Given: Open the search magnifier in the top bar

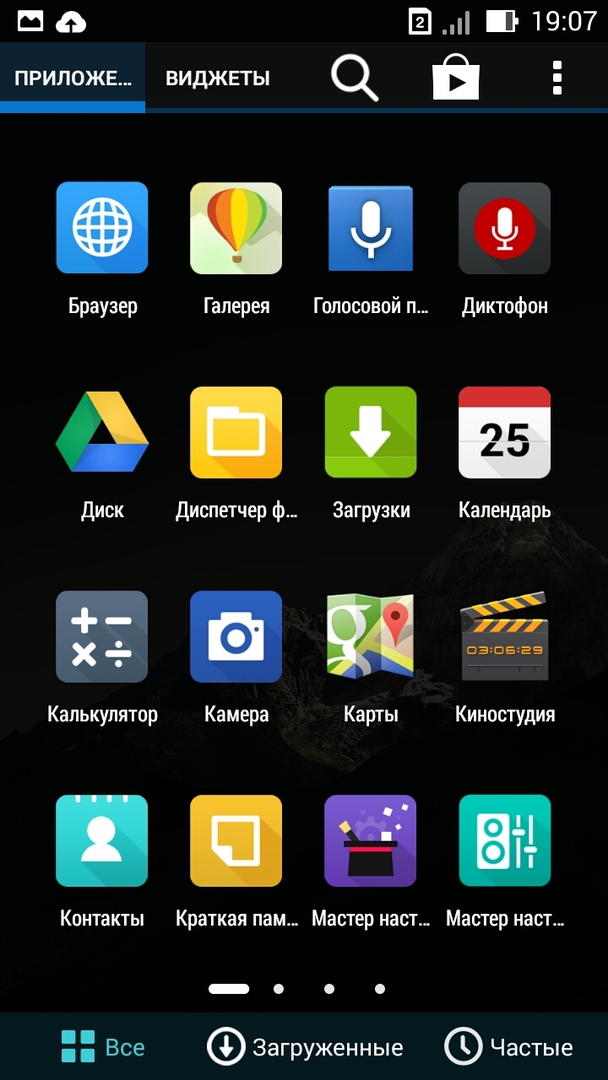Looking at the screenshot, I should pyautogui.click(x=354, y=77).
